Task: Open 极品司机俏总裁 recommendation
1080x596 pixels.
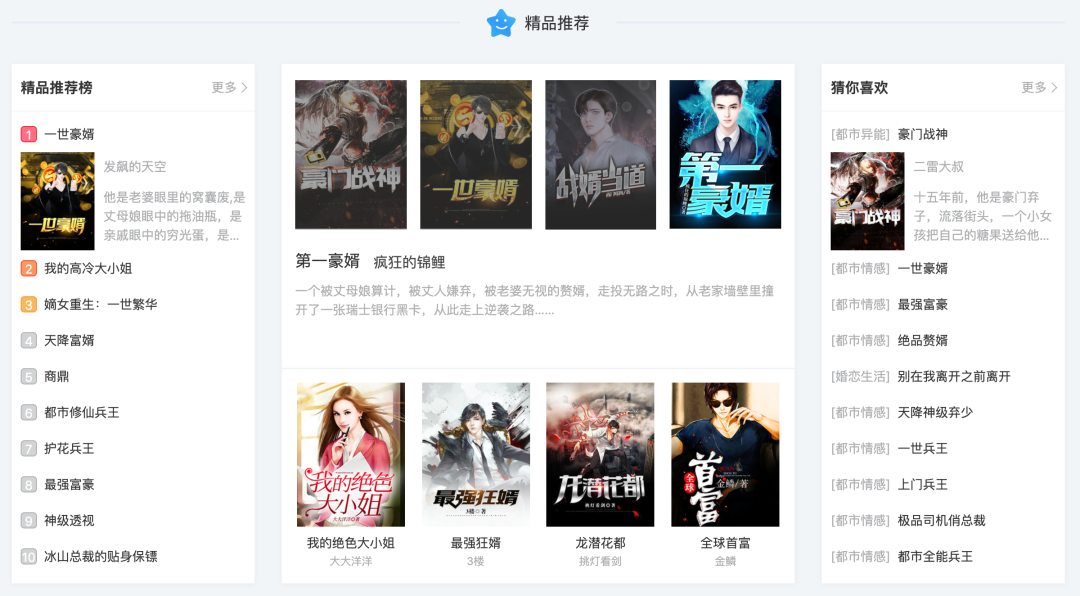Action: pyautogui.click(x=941, y=520)
